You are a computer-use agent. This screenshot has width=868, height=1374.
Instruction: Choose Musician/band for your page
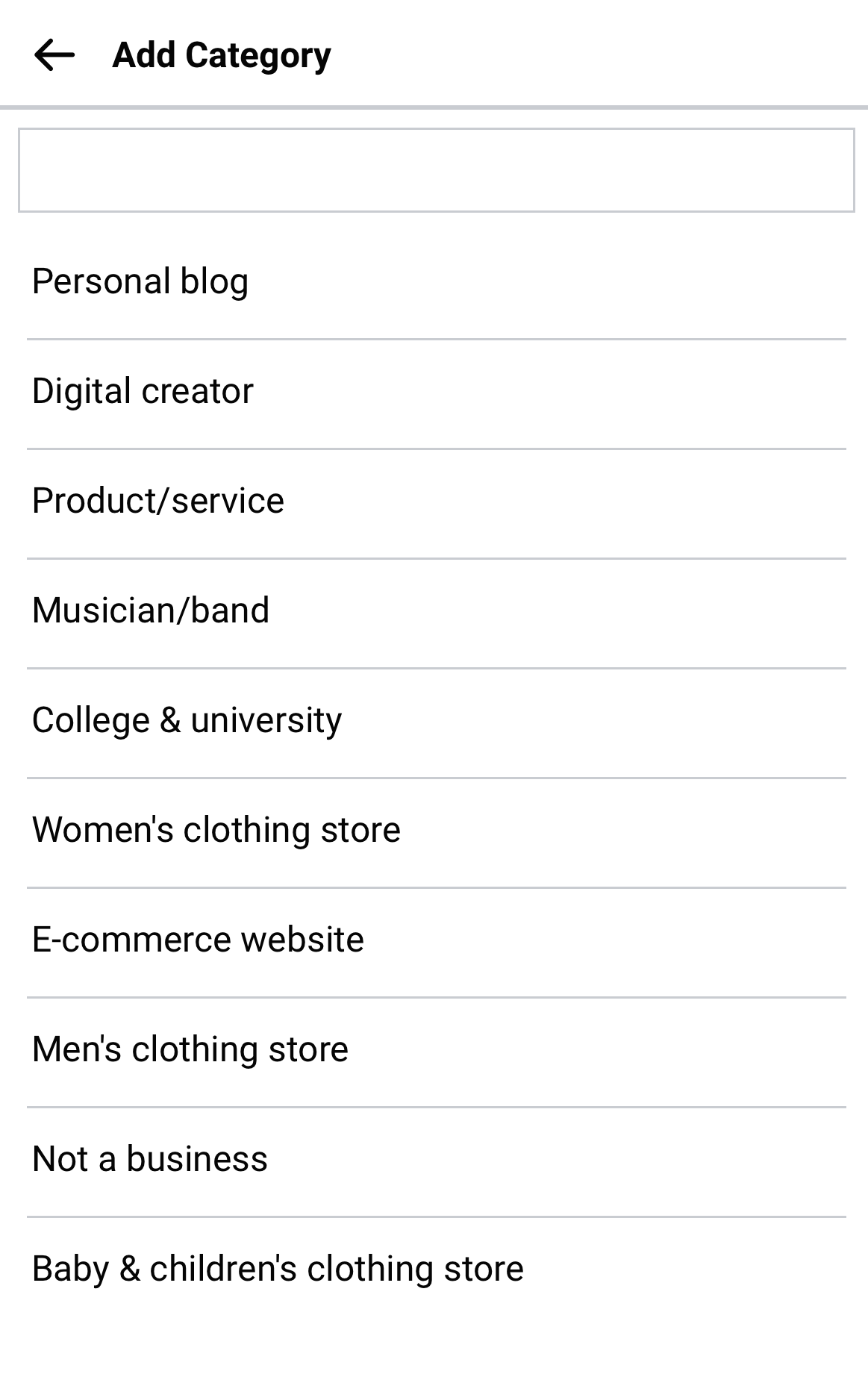[x=151, y=609]
